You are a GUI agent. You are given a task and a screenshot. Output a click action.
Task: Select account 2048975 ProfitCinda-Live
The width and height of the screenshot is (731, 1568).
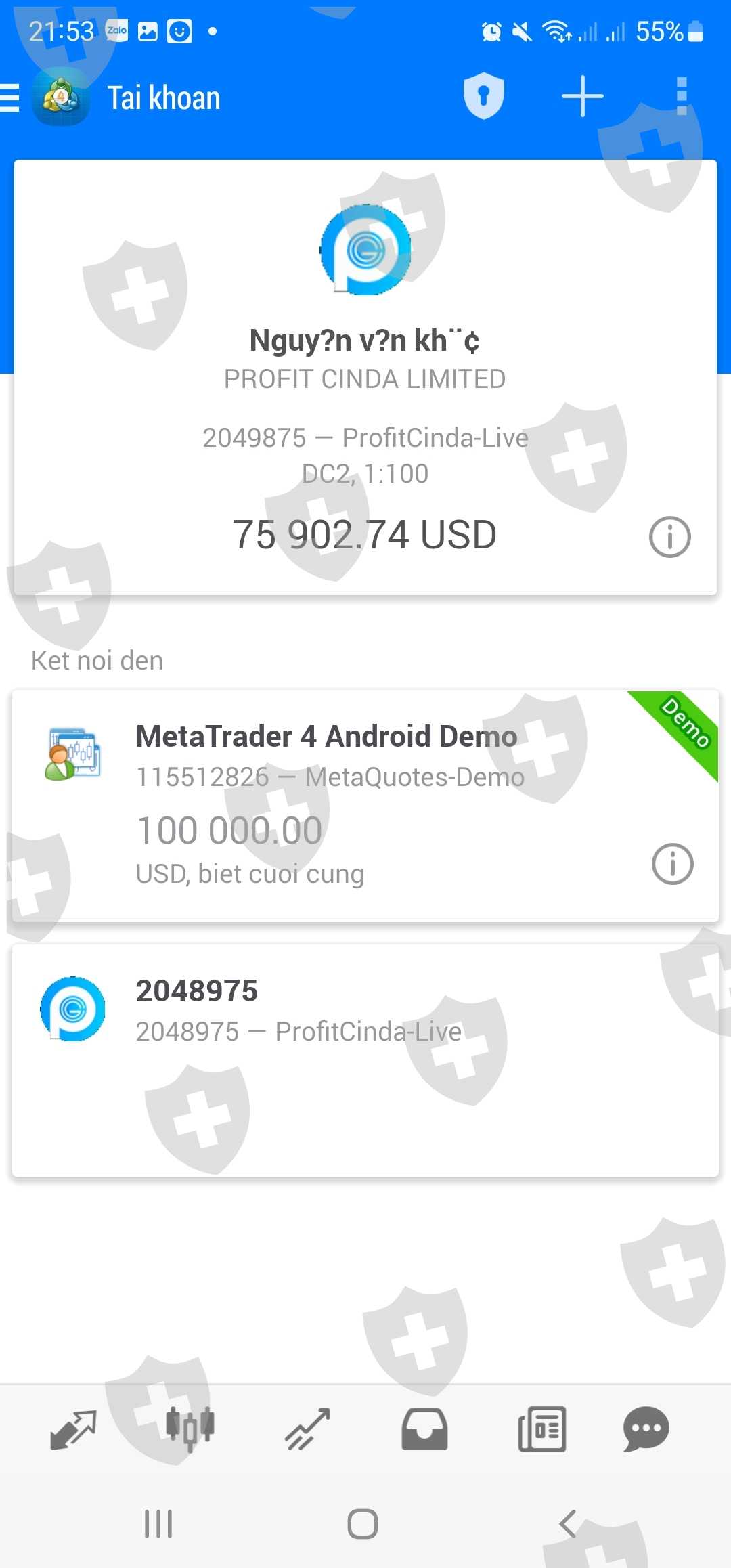[x=365, y=1060]
